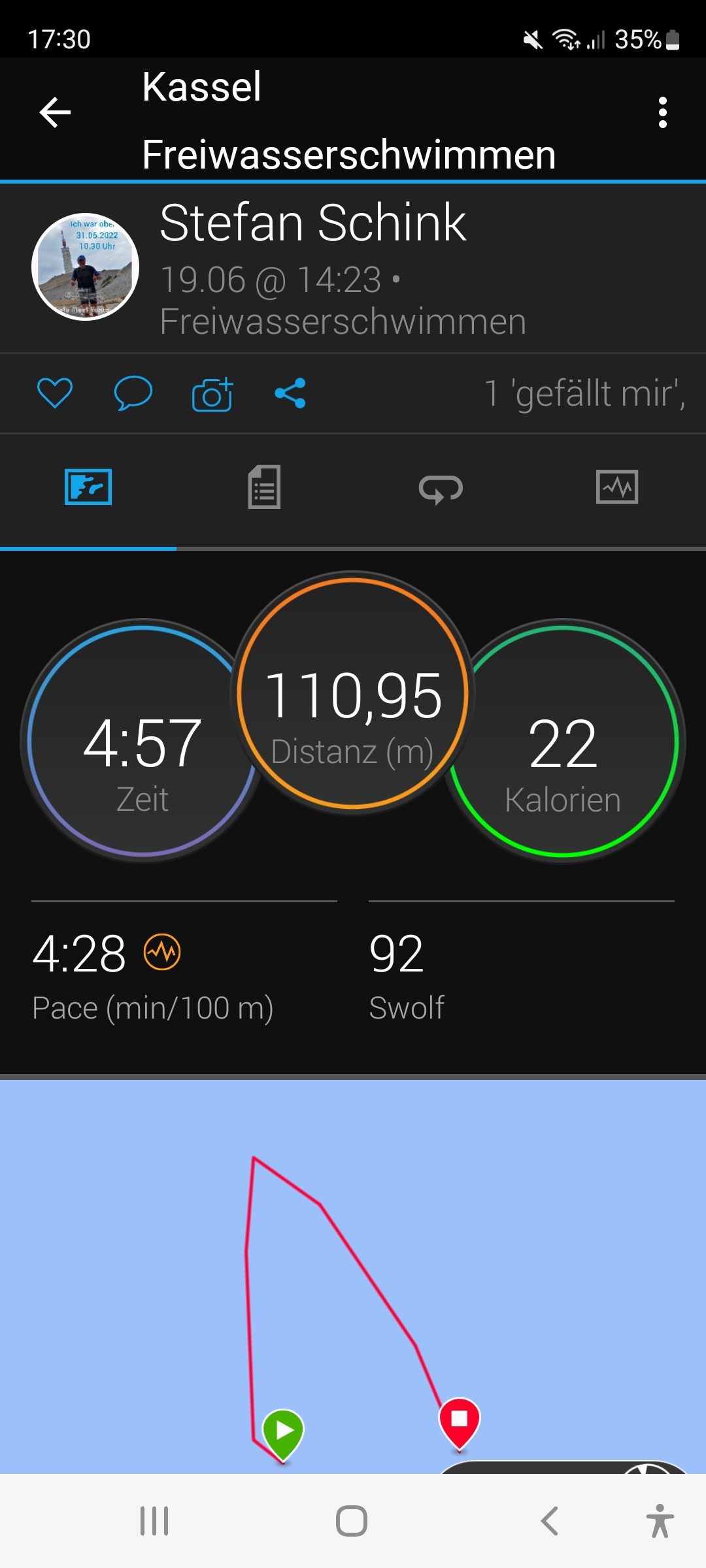Open the swim route map
The image size is (706, 1568).
[353, 1274]
